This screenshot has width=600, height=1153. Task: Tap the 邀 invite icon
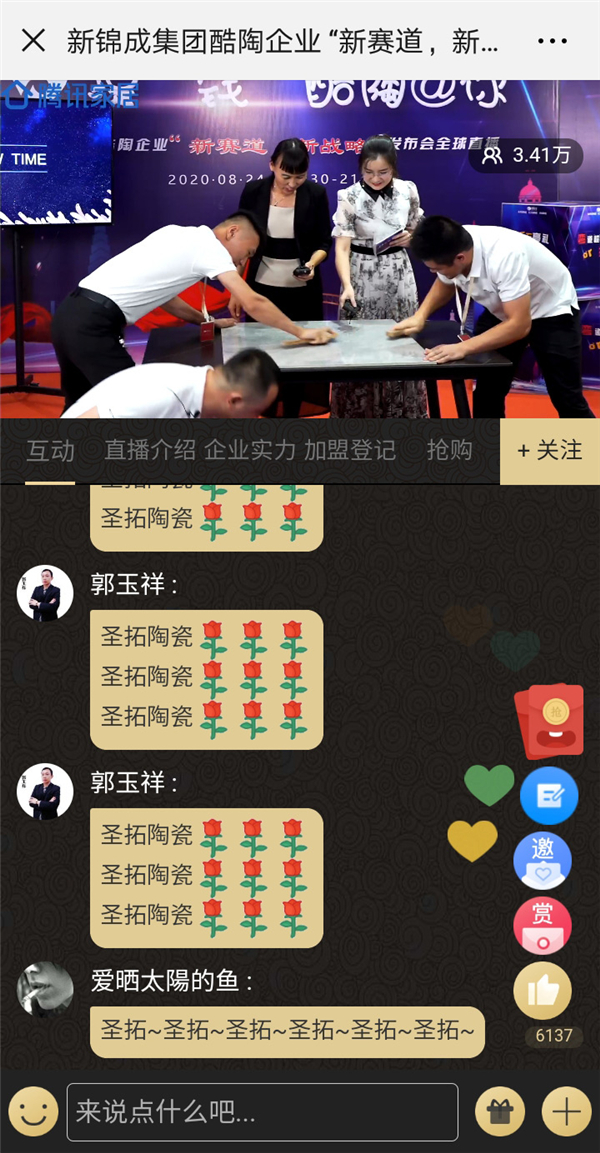(x=542, y=860)
